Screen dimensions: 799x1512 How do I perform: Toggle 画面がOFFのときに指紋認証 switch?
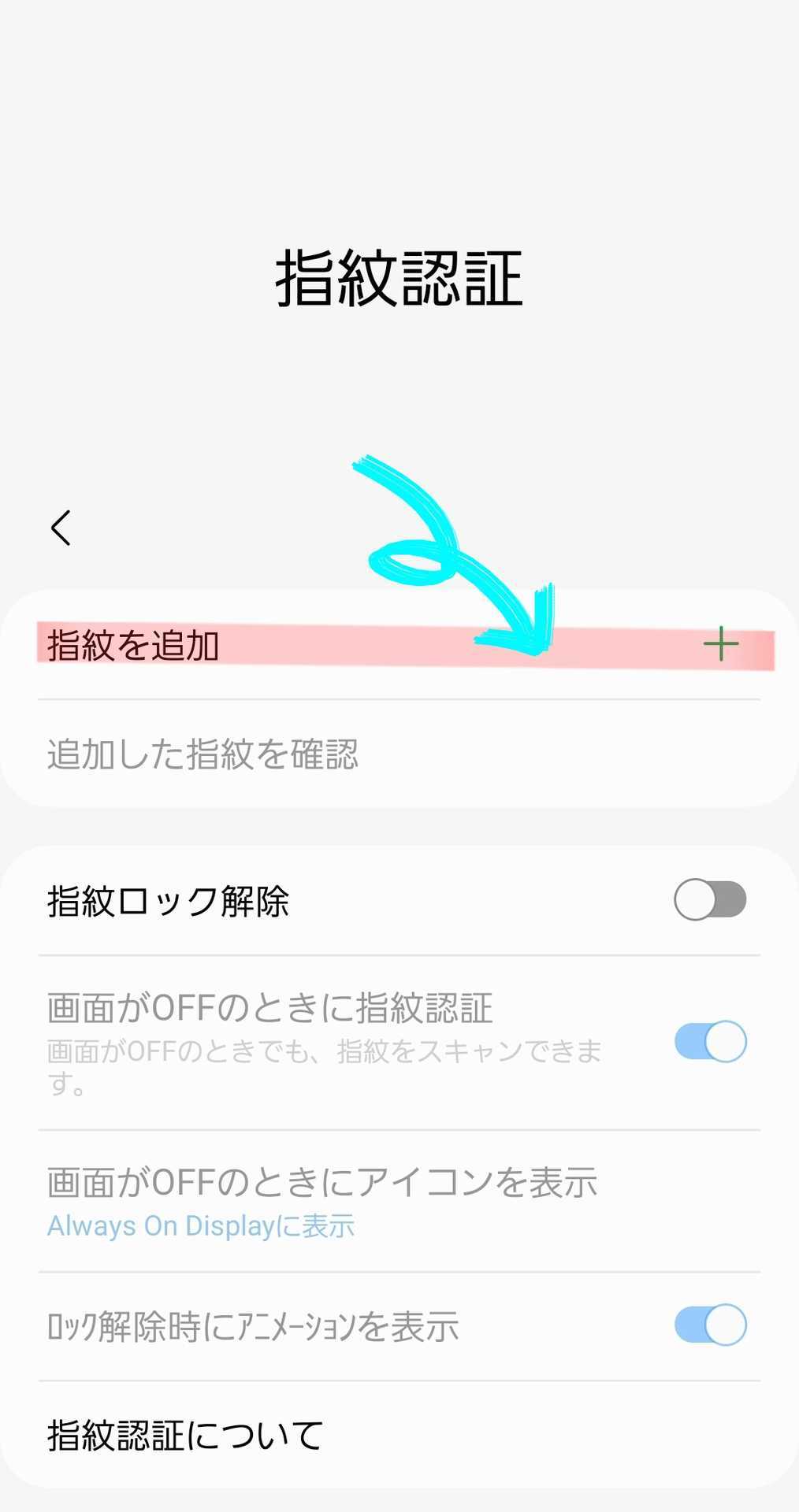[x=709, y=1041]
